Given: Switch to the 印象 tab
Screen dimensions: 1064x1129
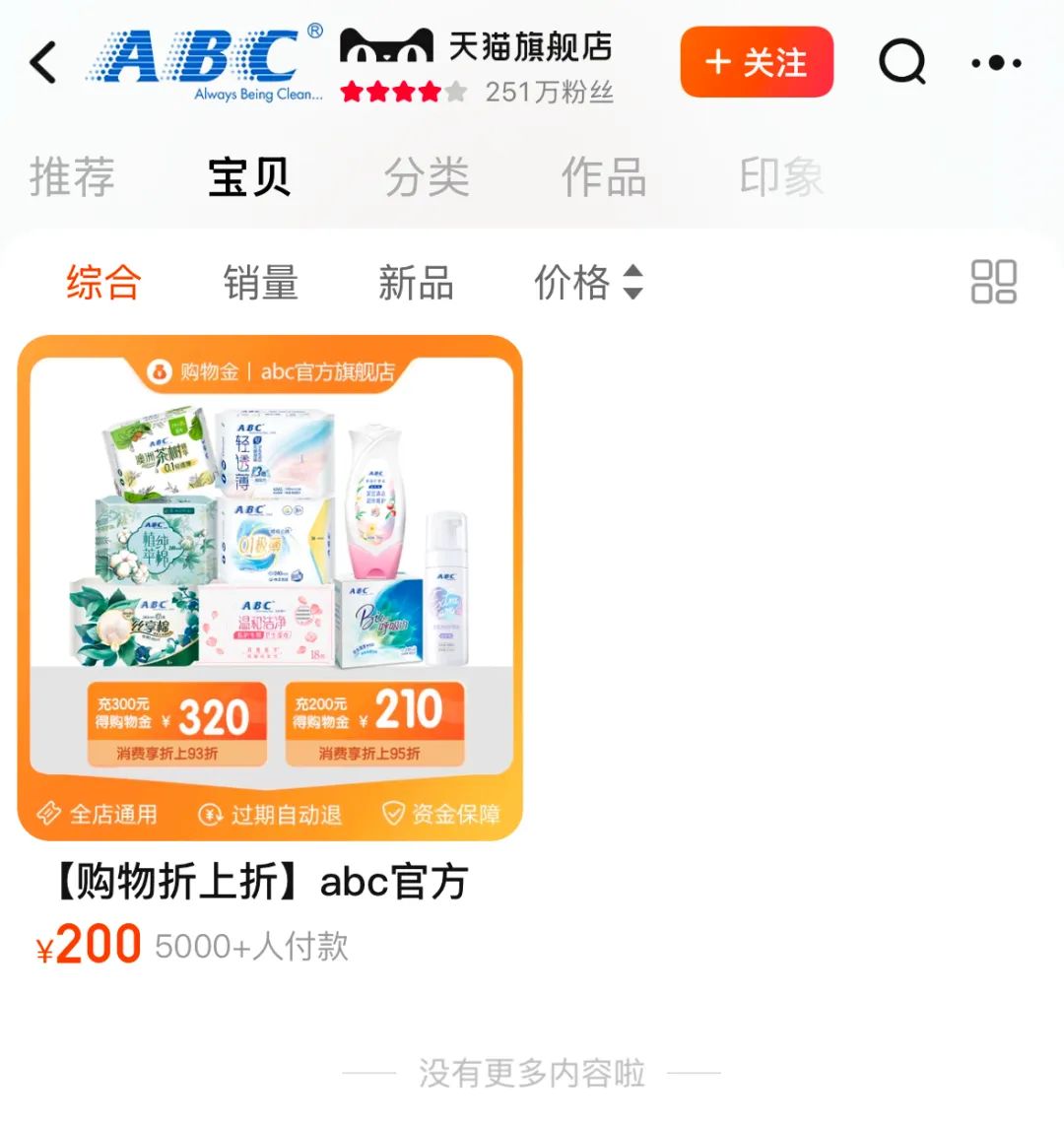Looking at the screenshot, I should [x=781, y=177].
